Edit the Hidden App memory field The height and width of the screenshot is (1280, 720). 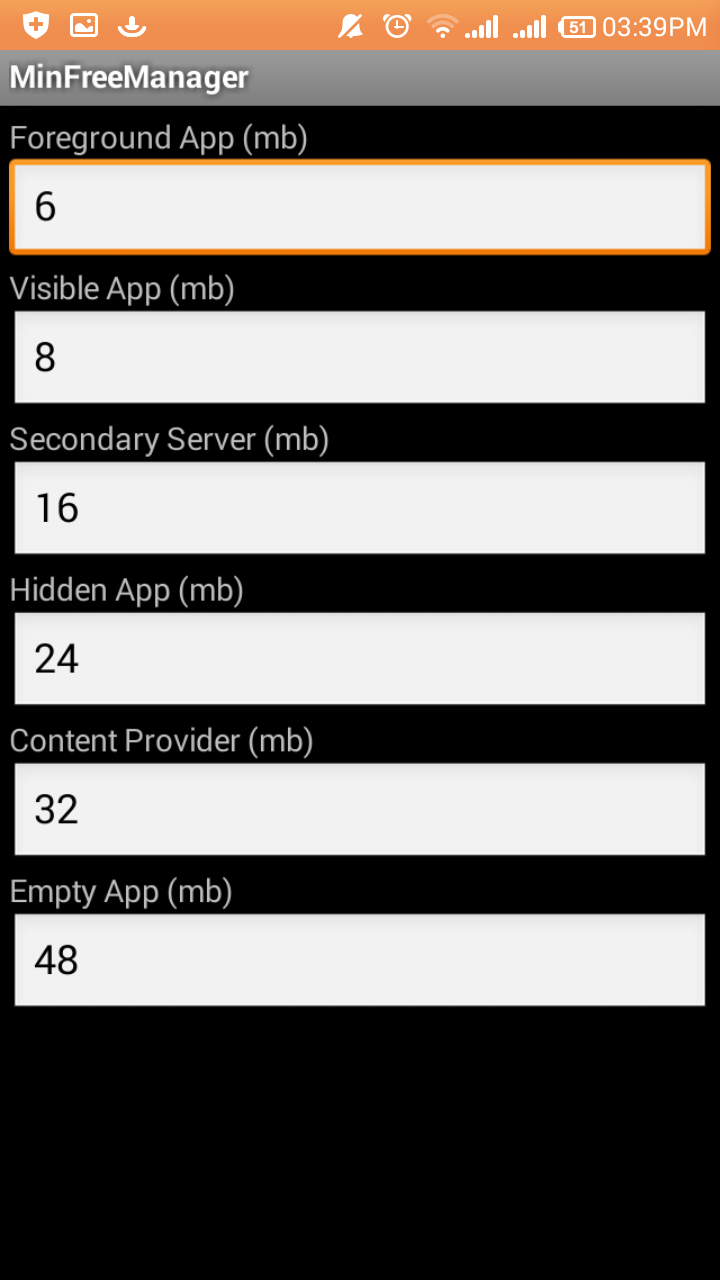[x=360, y=659]
